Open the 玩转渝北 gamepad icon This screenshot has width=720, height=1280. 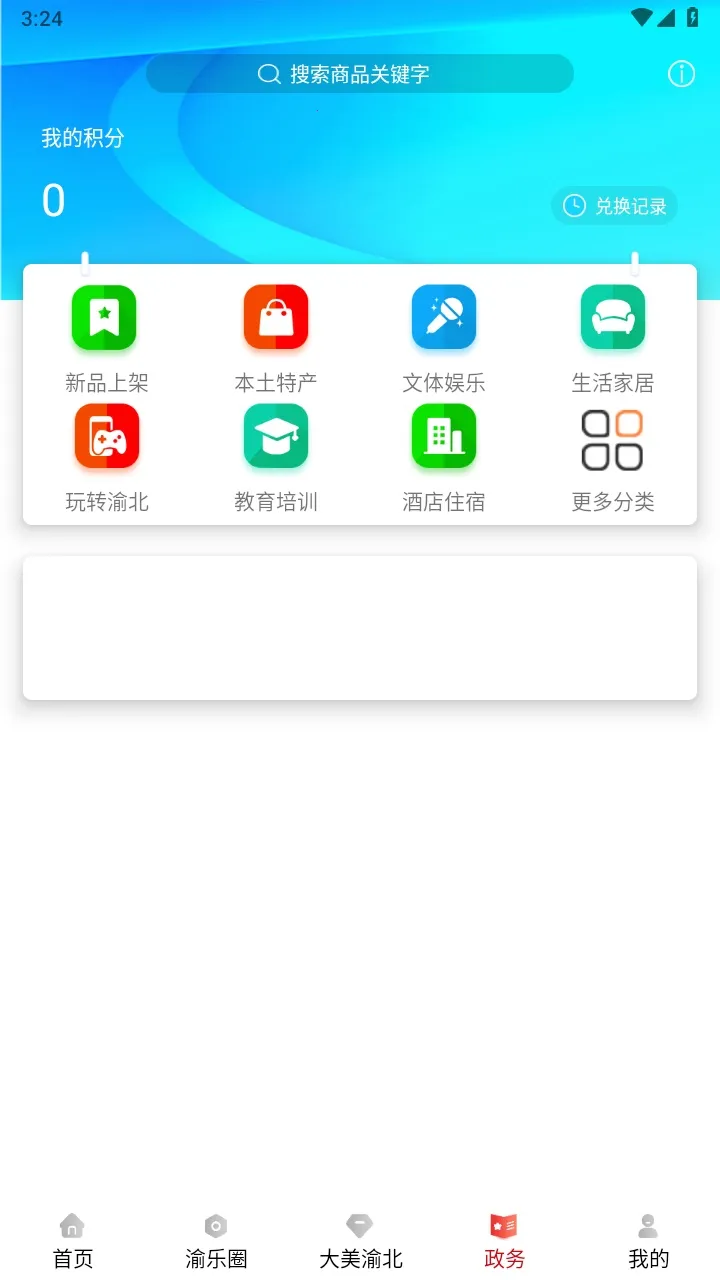click(106, 437)
